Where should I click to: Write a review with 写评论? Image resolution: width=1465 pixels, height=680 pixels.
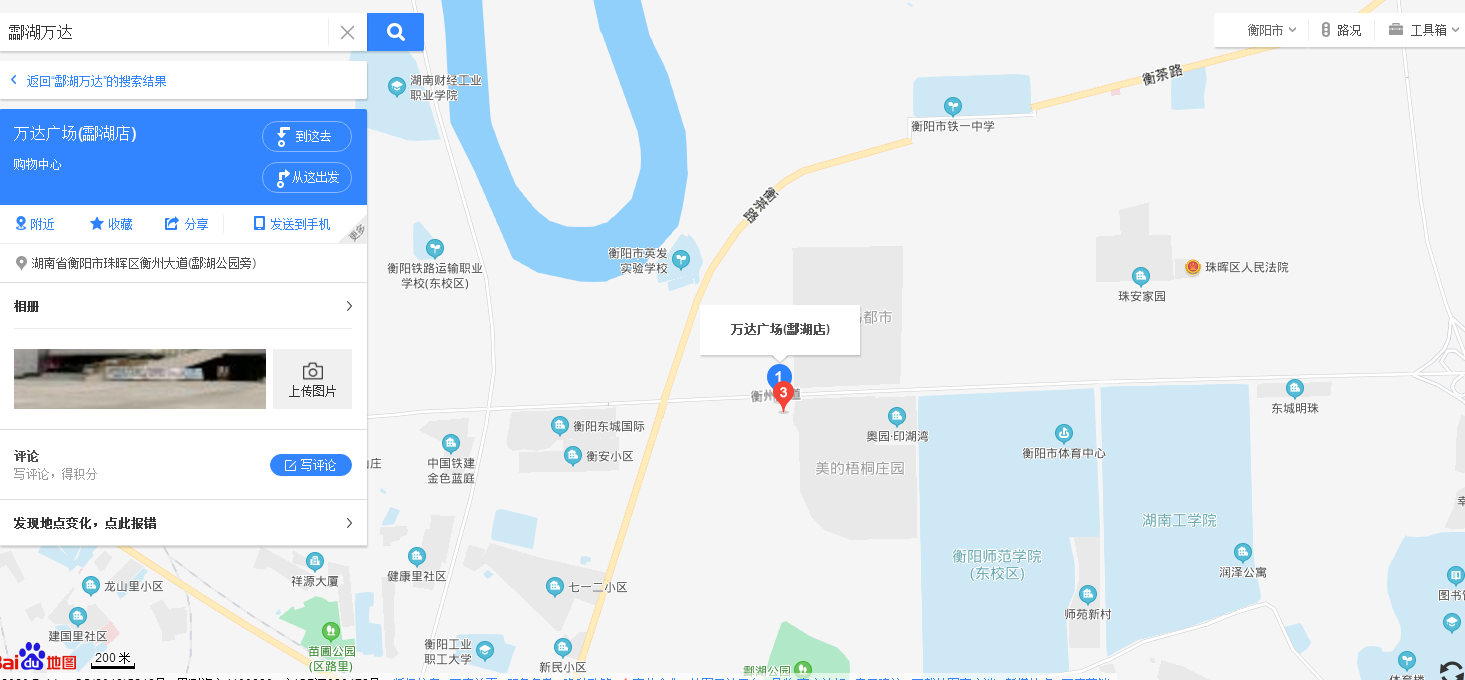(310, 465)
